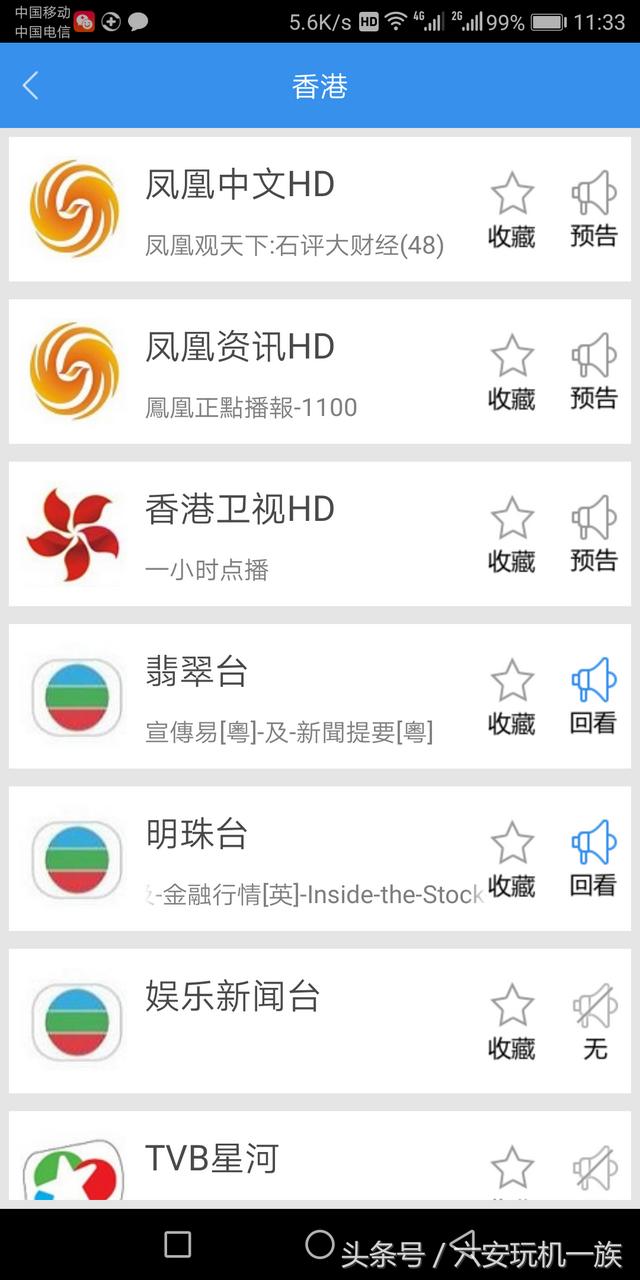The image size is (640, 1280).
Task: Favorite 明珠台 with the star
Action: click(x=512, y=858)
